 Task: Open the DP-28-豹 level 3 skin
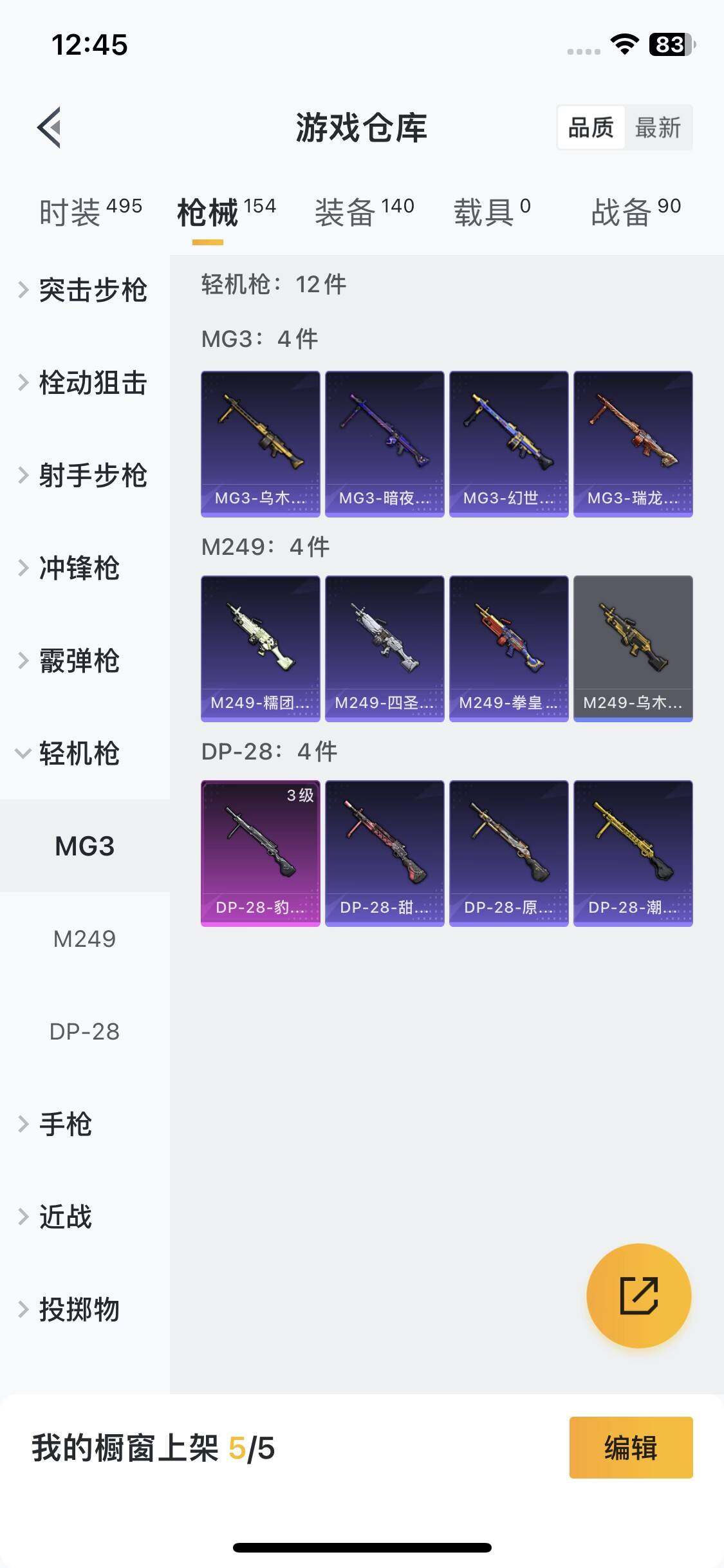pos(261,853)
